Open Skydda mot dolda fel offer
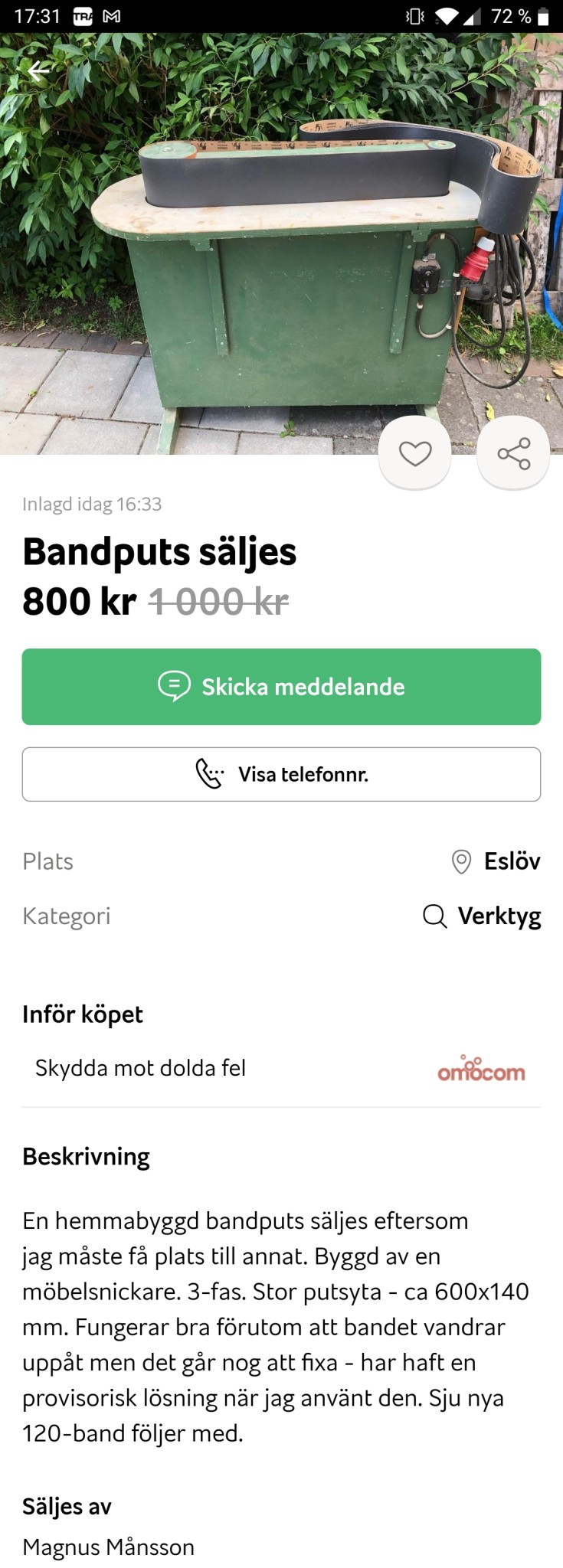Screen dimensions: 563x1568 [x=281, y=1068]
